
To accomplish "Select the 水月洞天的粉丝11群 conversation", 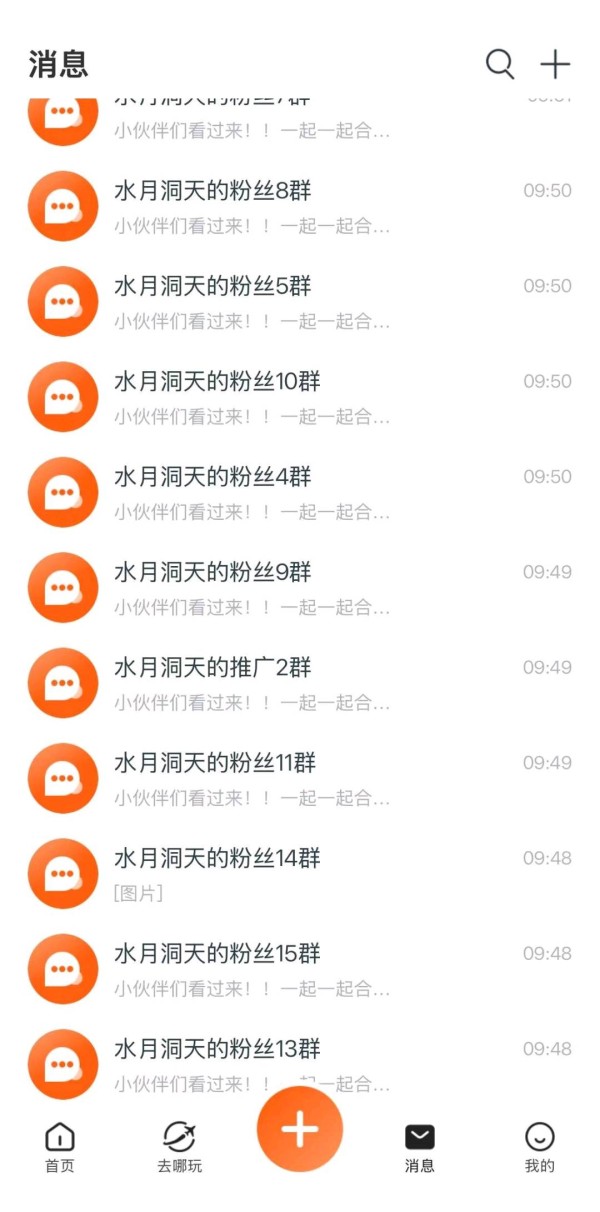I will click(300, 779).
